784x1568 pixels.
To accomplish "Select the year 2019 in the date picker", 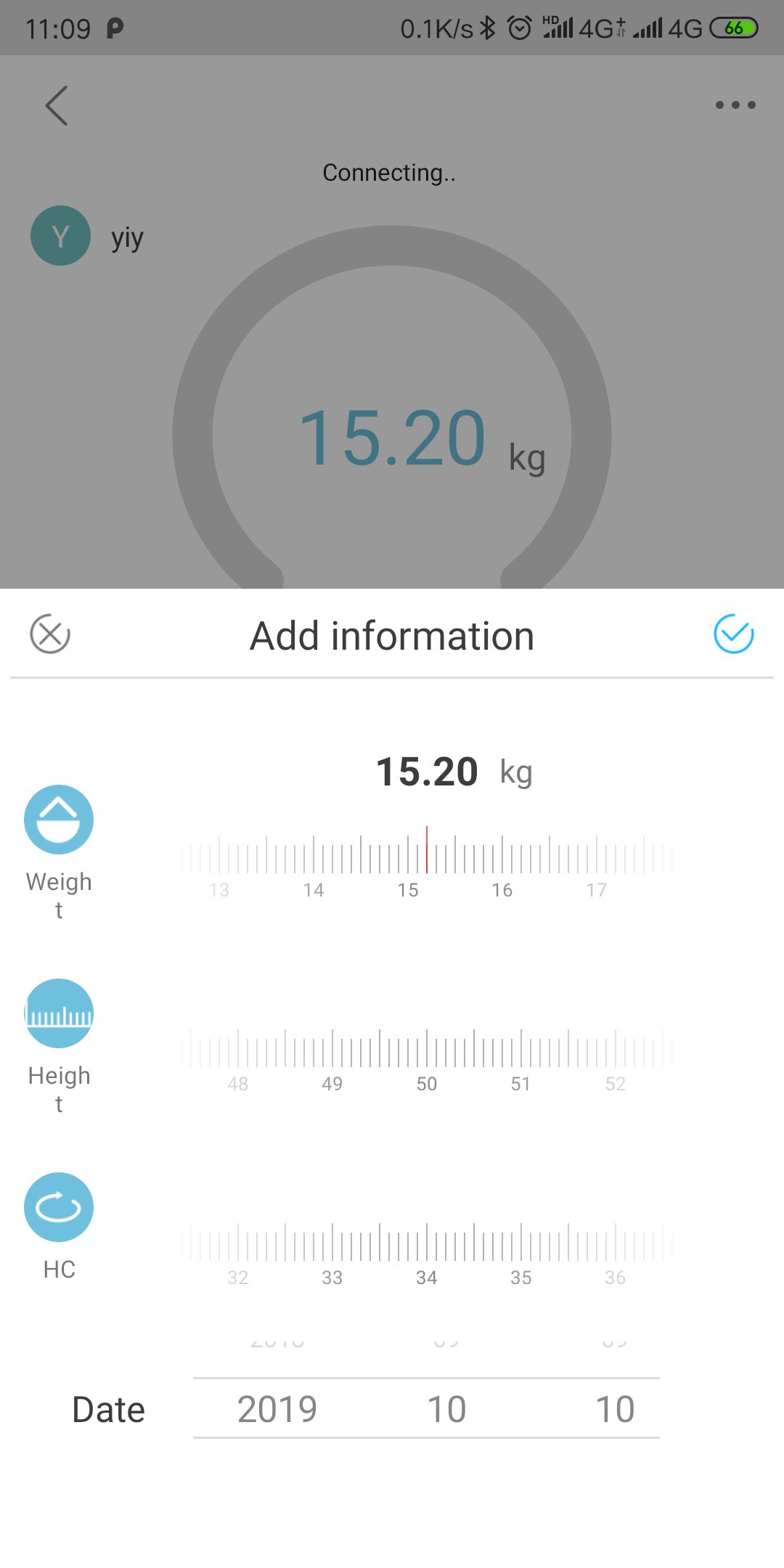I will tap(277, 1409).
